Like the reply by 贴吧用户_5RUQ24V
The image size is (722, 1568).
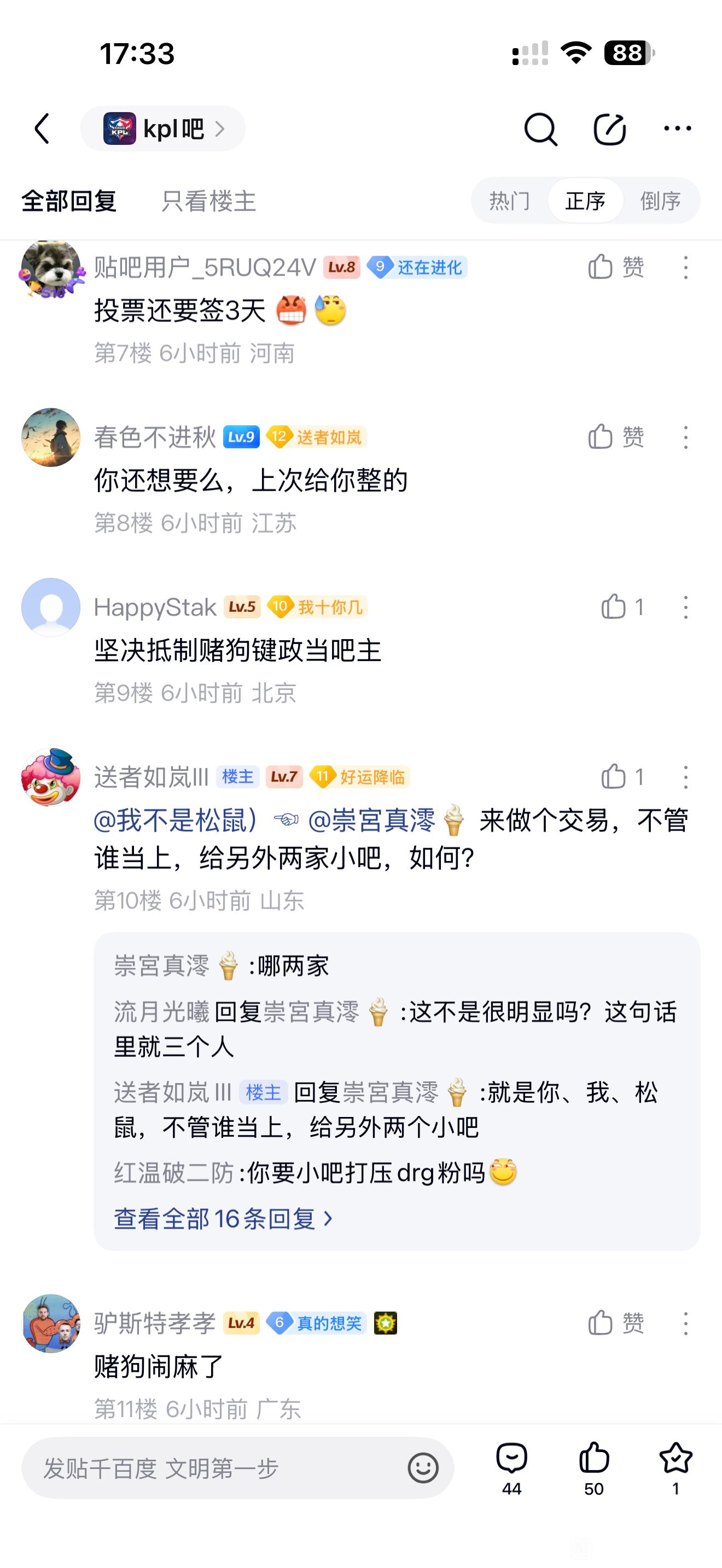[x=615, y=267]
